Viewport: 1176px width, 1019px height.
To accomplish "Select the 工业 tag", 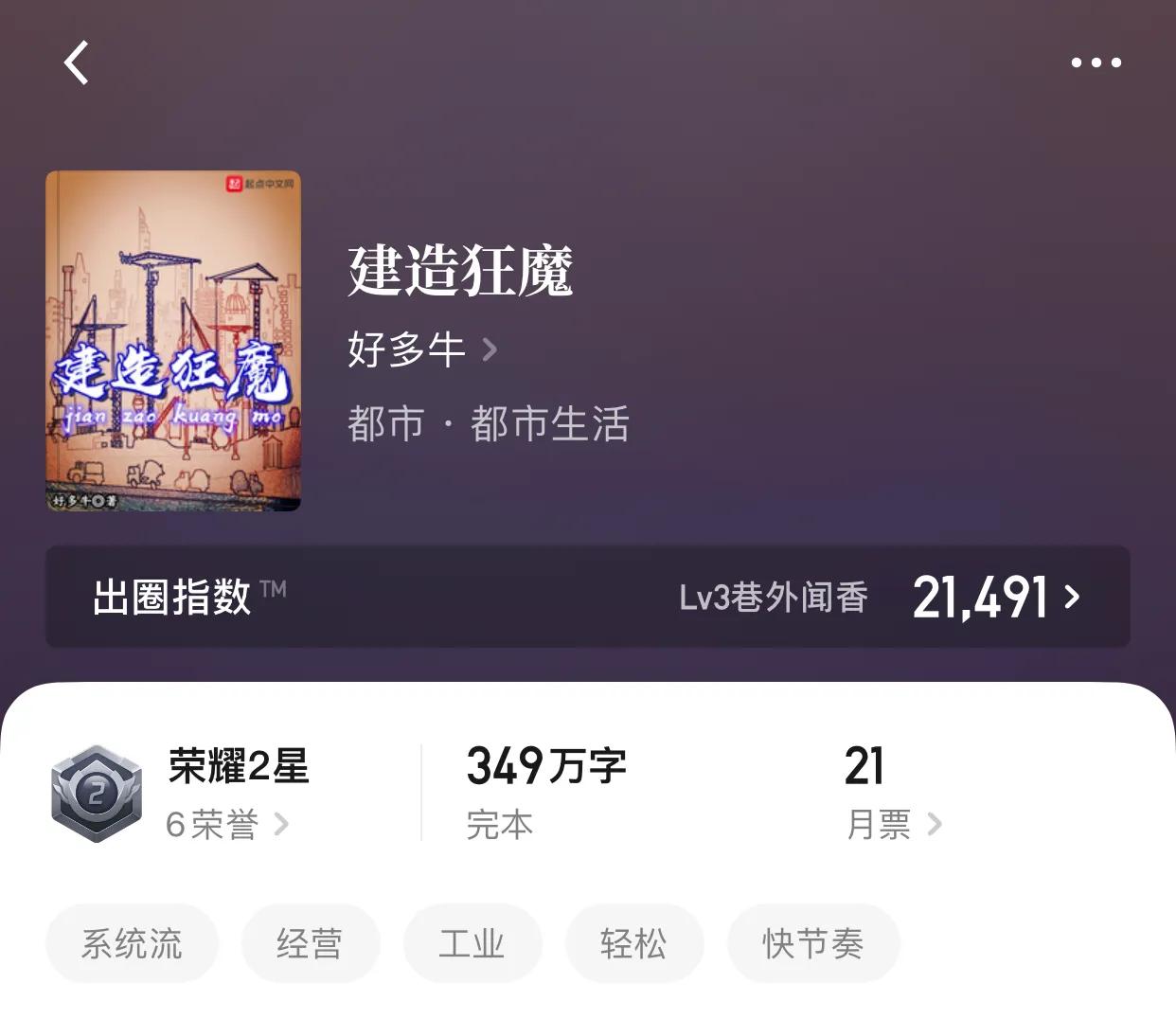I will [x=472, y=943].
